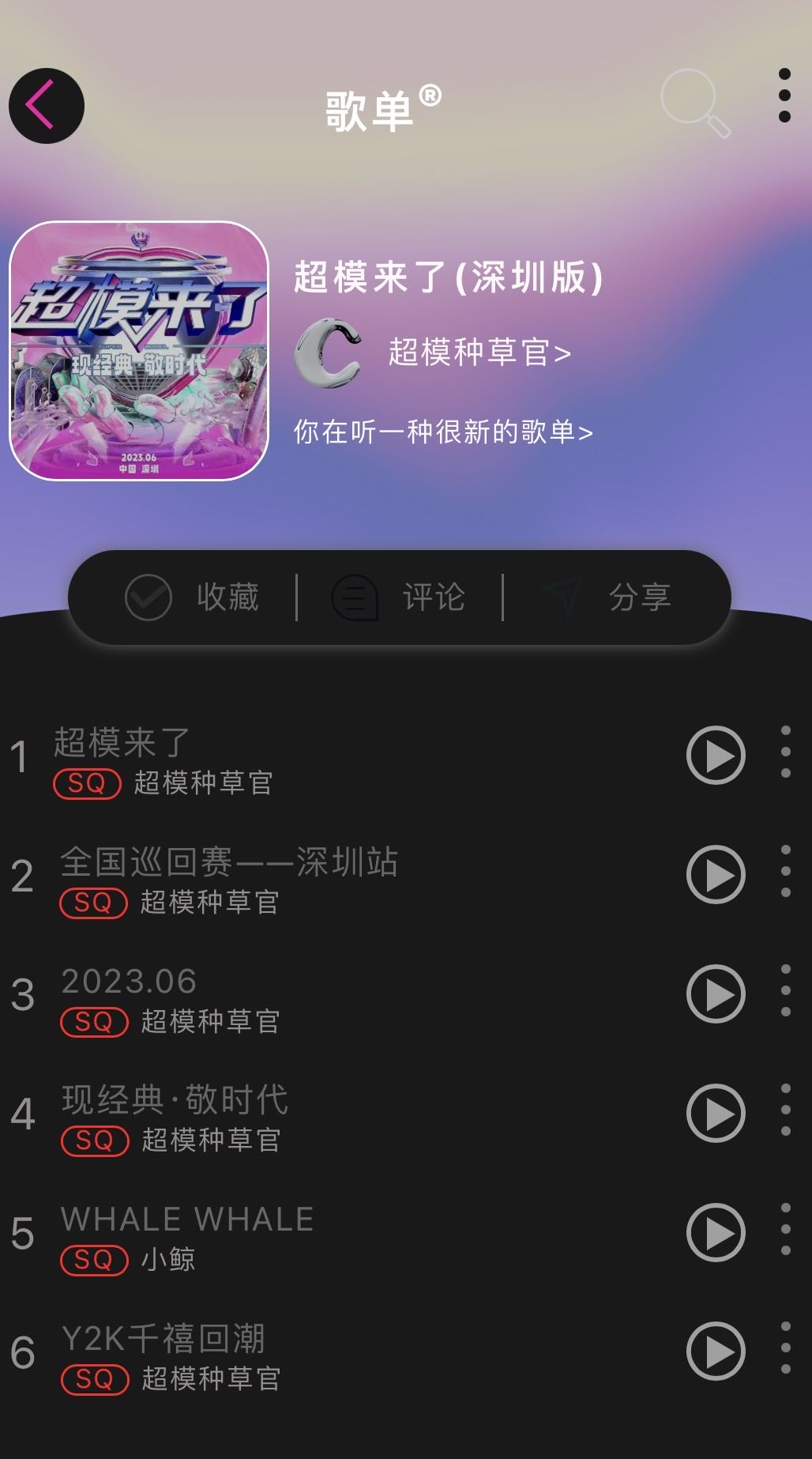Open more options for 超模来了 track
The image size is (812, 1459).
click(785, 752)
